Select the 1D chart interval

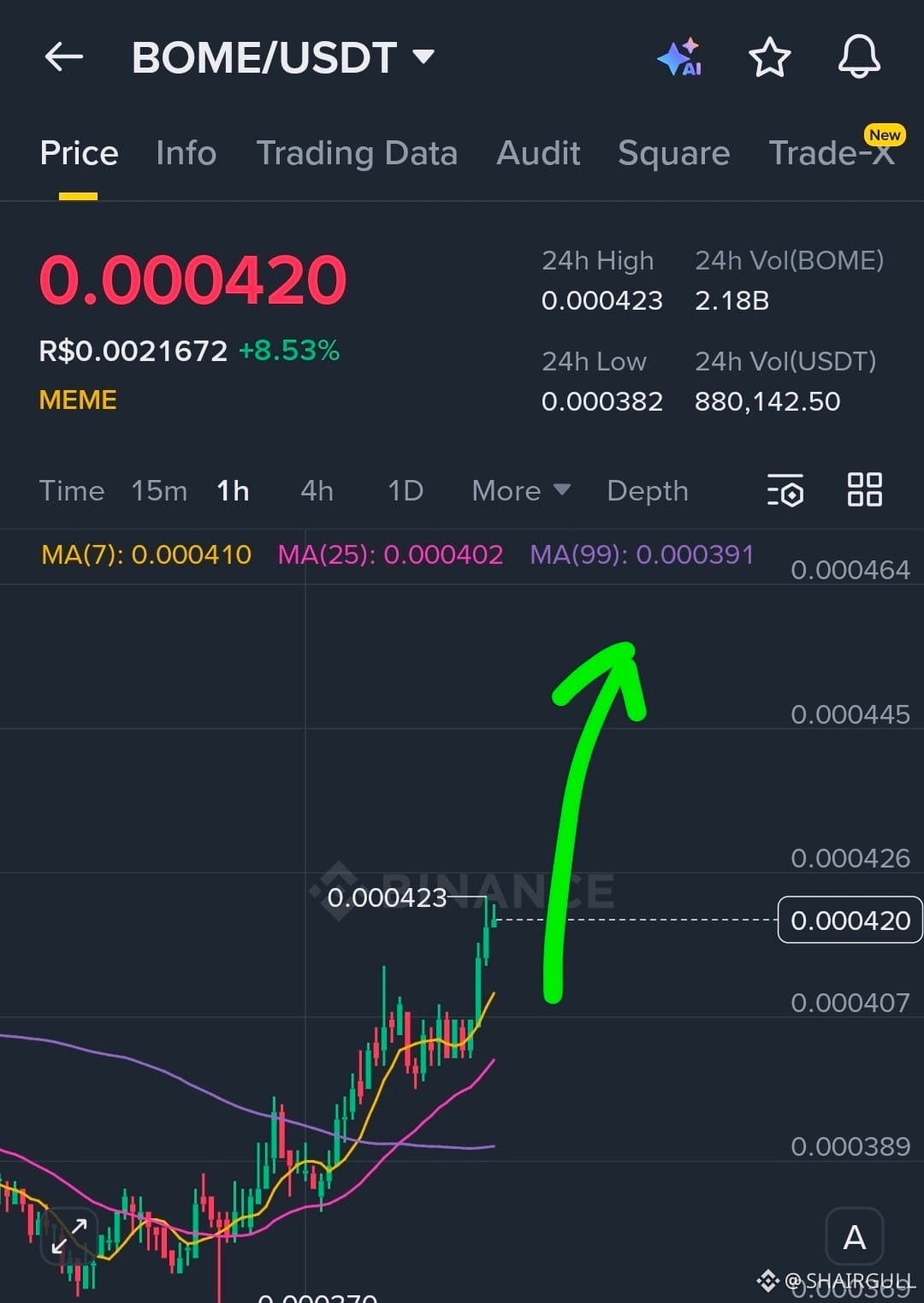click(x=406, y=491)
